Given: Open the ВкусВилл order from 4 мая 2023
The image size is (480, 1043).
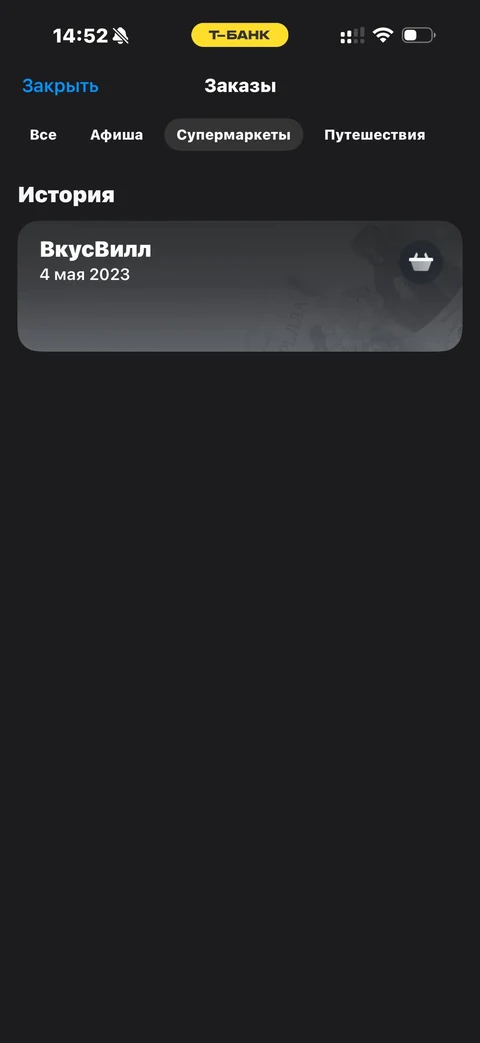Looking at the screenshot, I should pyautogui.click(x=239, y=286).
